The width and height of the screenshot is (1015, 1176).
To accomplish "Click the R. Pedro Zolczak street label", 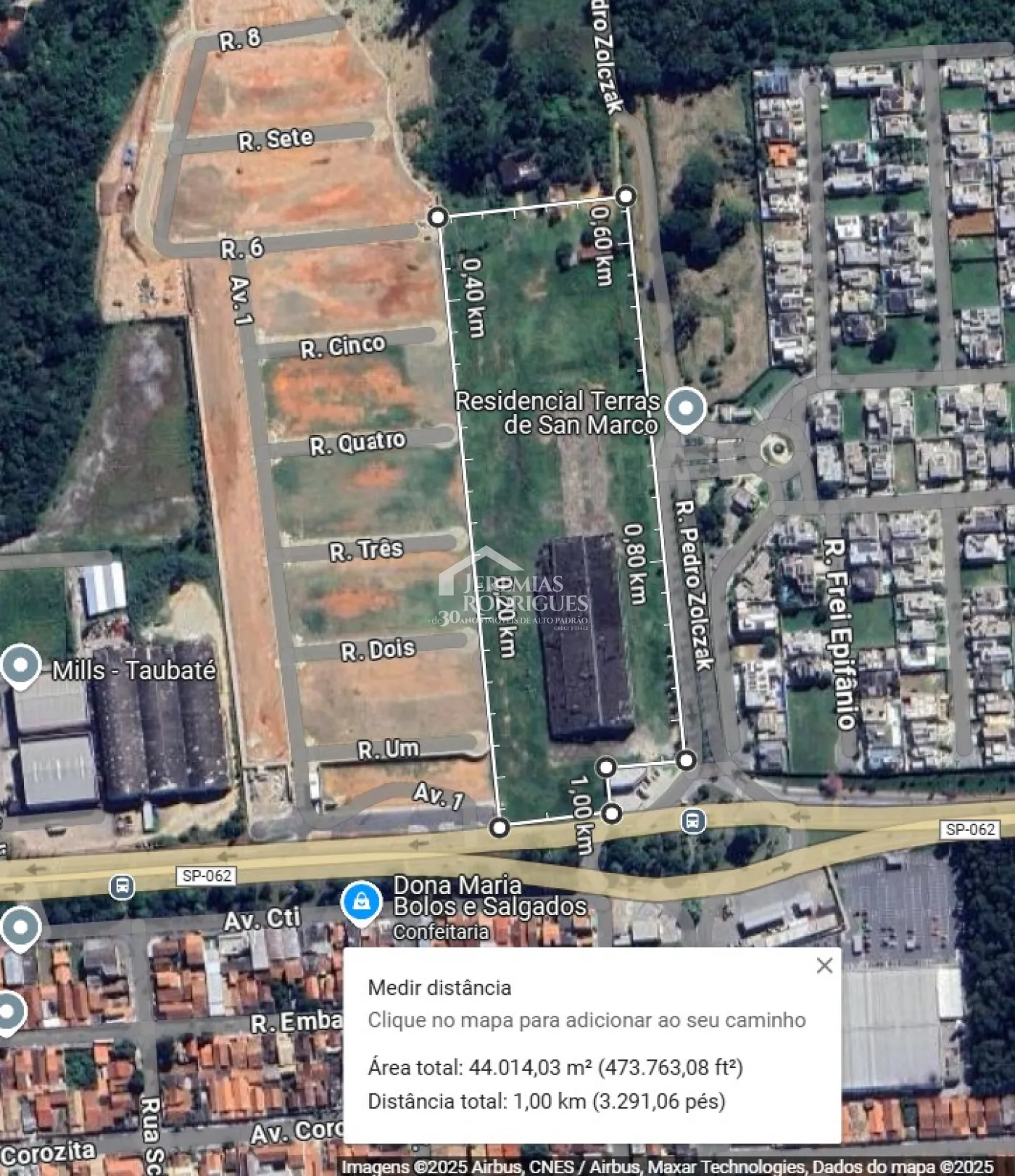I will pos(694,587).
